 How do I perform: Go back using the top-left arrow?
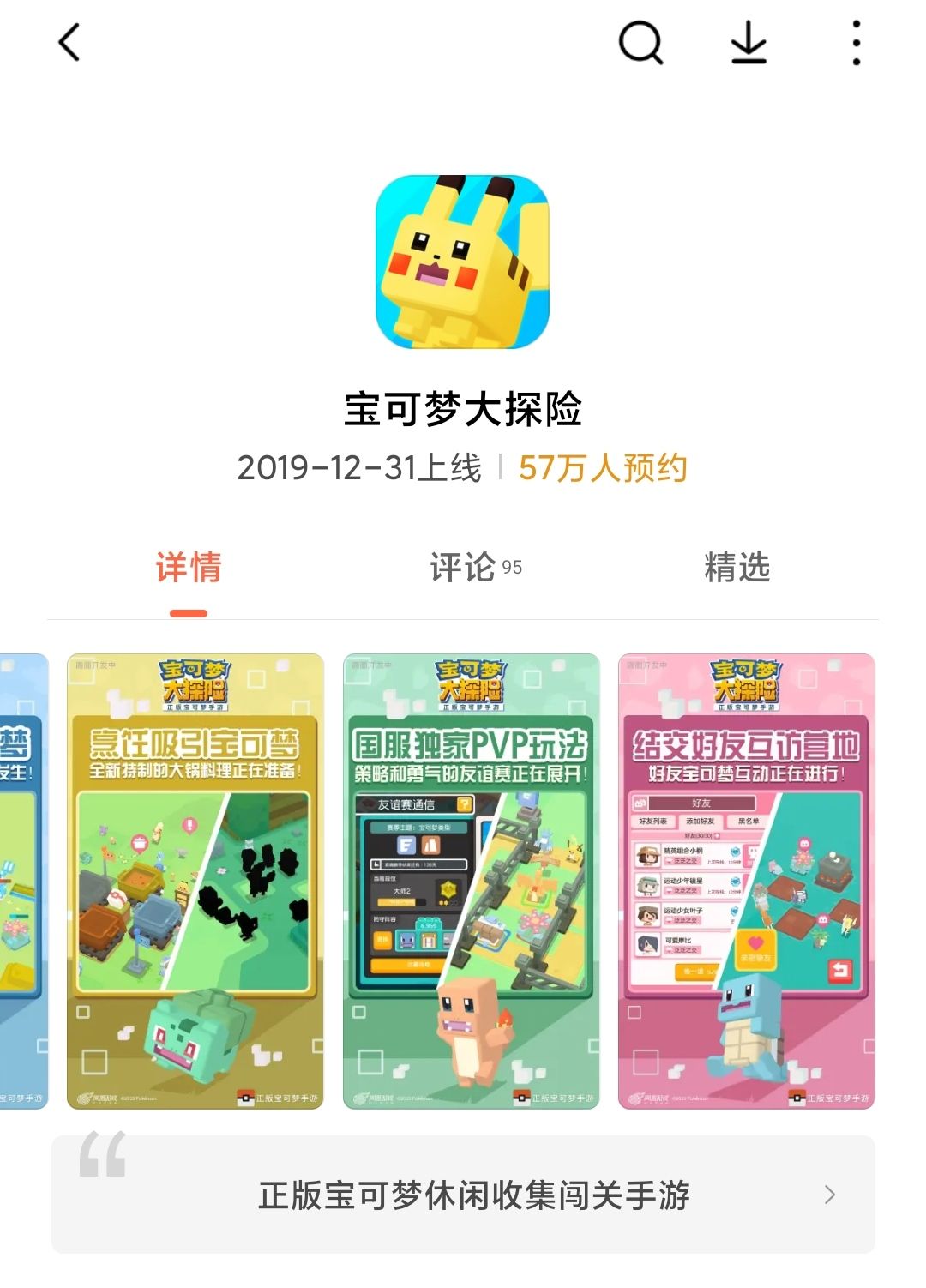coord(69,42)
